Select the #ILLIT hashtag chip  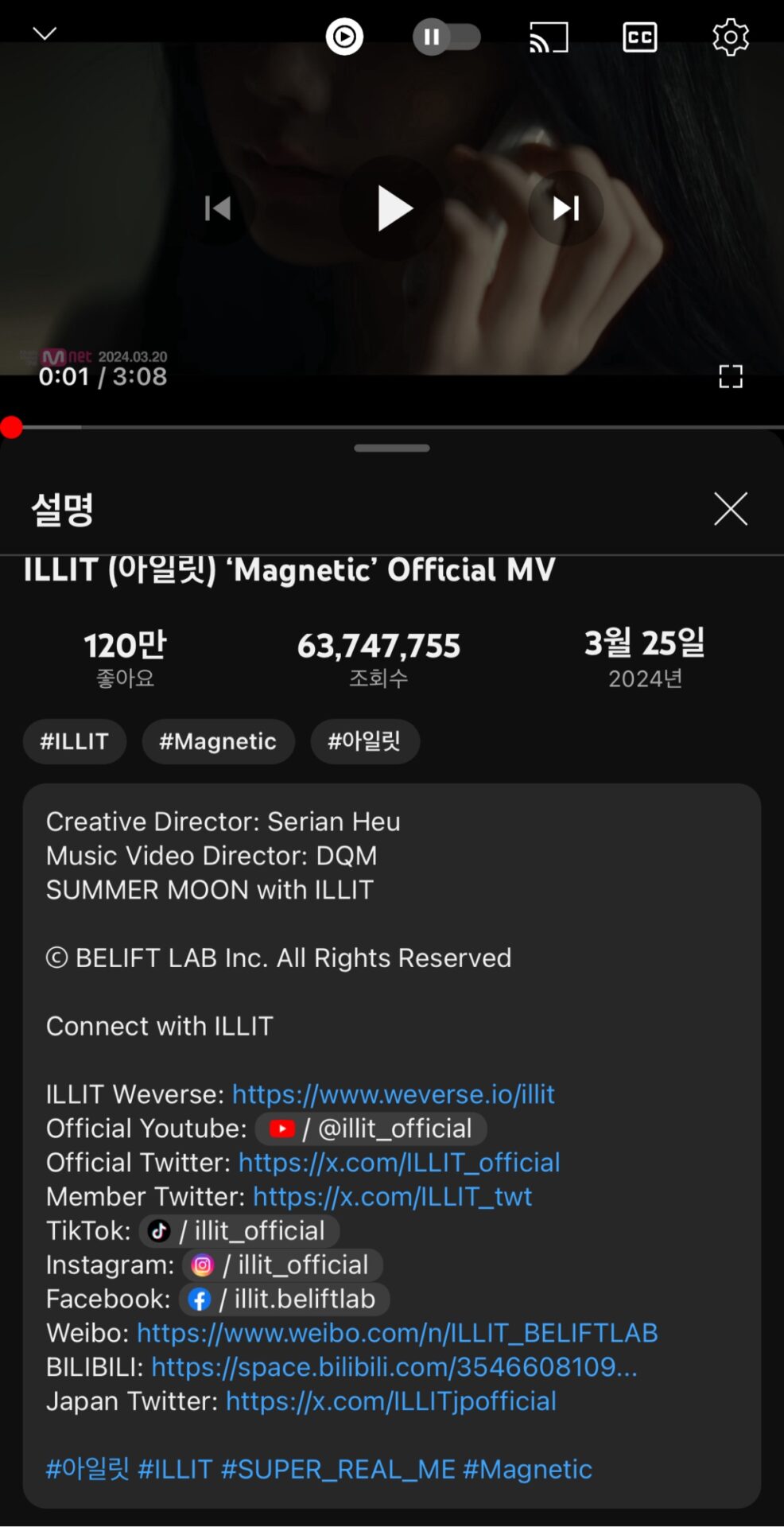click(x=75, y=741)
